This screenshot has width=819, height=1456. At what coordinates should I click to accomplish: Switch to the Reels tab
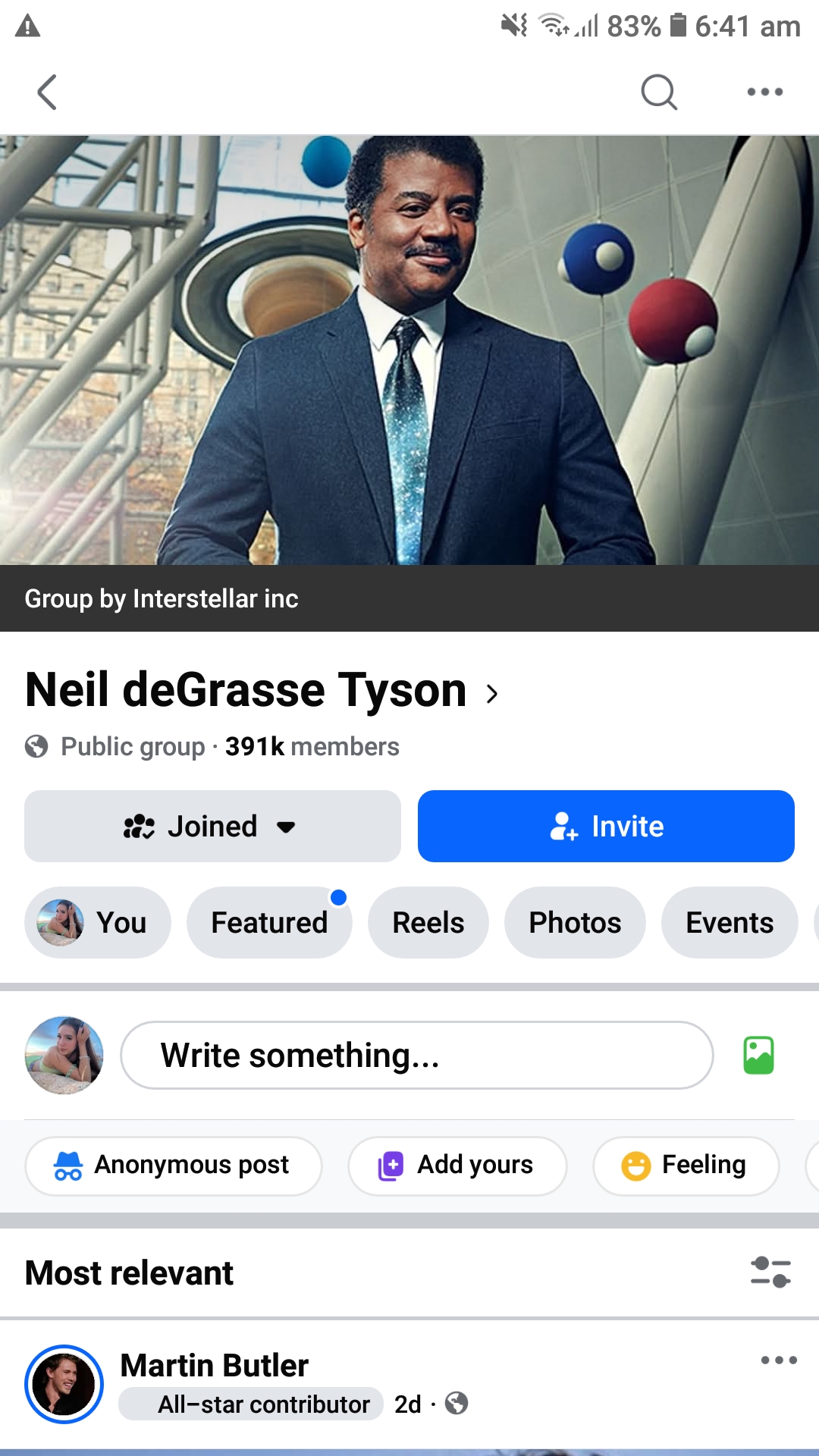[x=428, y=923]
